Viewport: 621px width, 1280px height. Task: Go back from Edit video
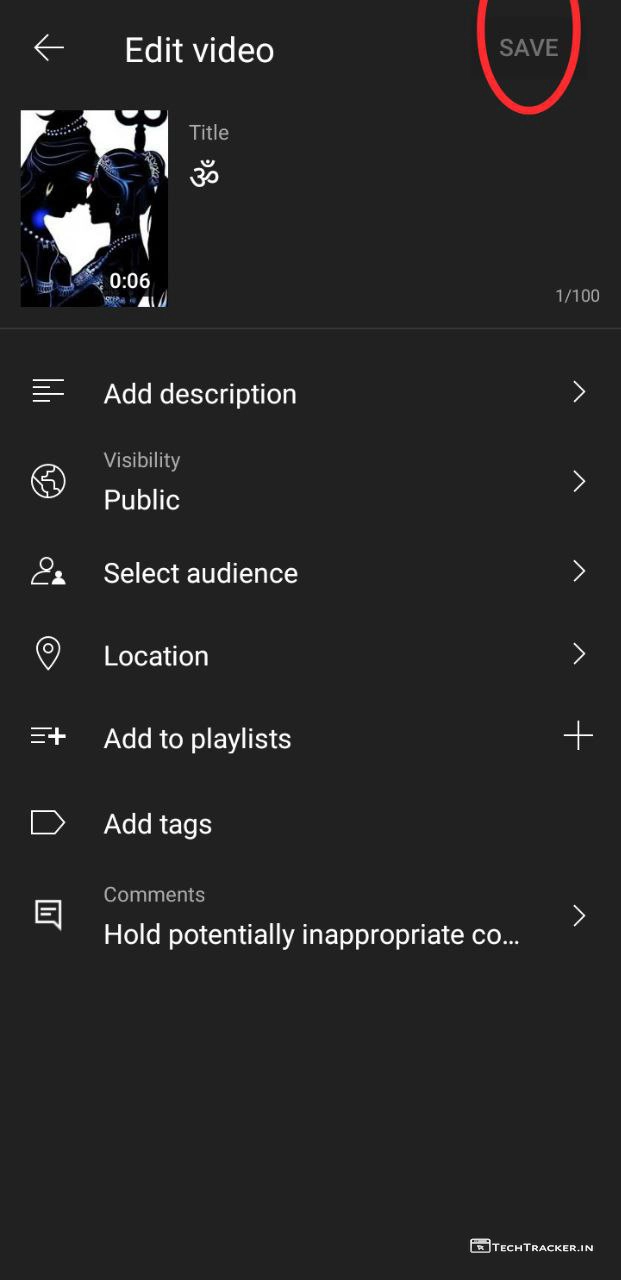[48, 48]
